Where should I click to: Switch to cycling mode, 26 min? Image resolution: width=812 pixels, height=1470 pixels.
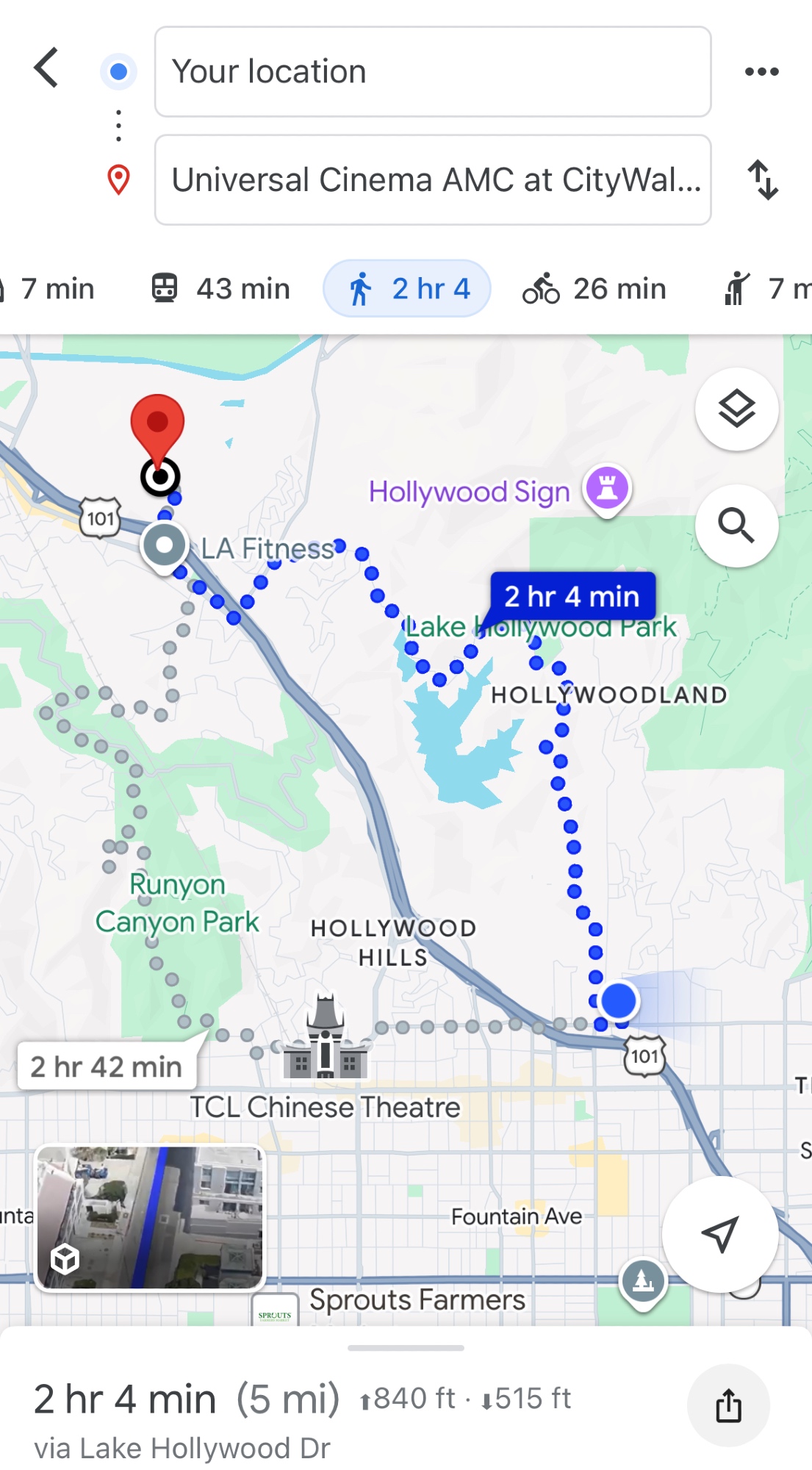[x=594, y=289]
